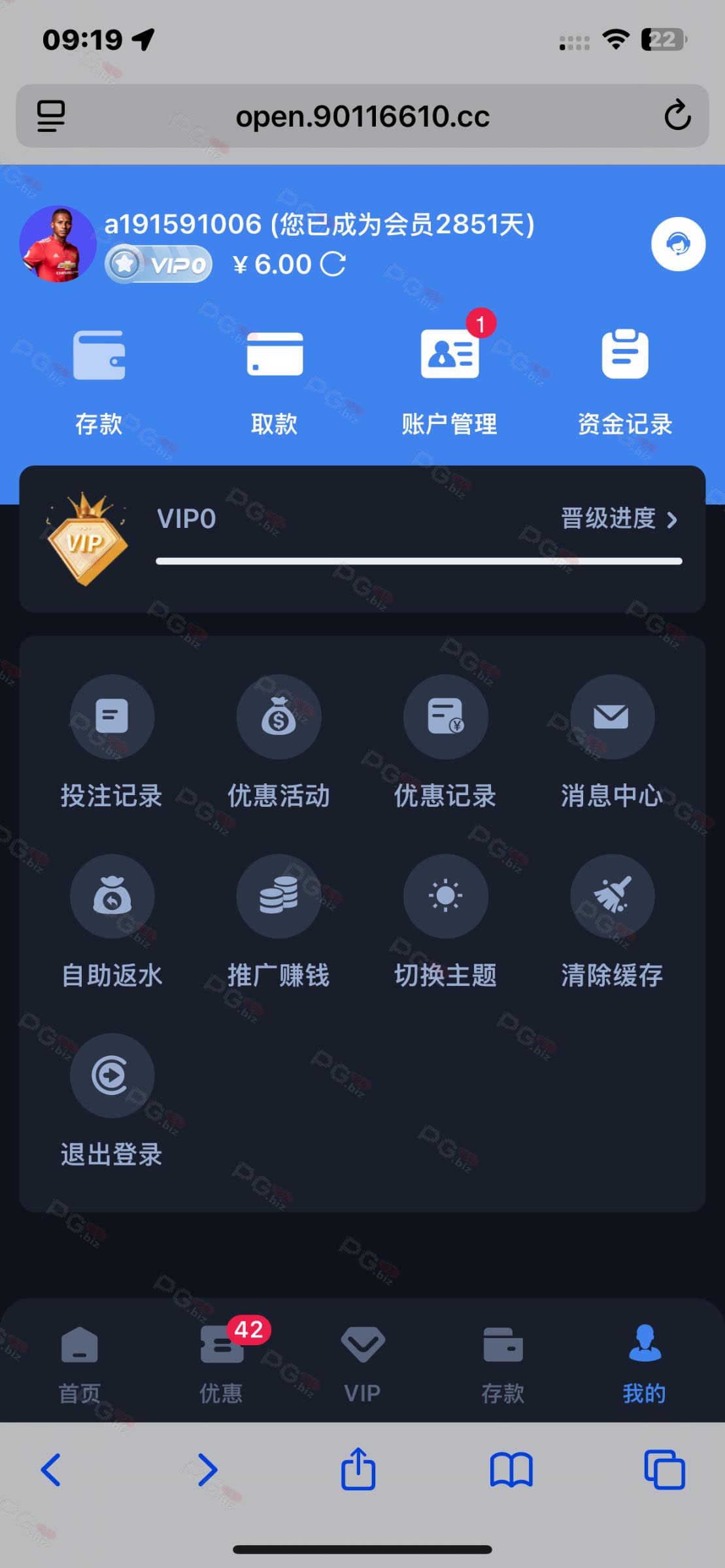
Task: Select 切换主题 to switch theme
Action: coord(445,922)
